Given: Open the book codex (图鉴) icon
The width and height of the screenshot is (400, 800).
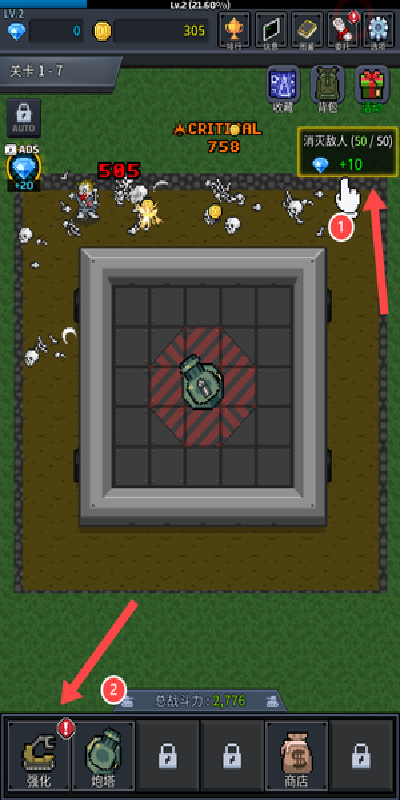Looking at the screenshot, I should [x=307, y=30].
